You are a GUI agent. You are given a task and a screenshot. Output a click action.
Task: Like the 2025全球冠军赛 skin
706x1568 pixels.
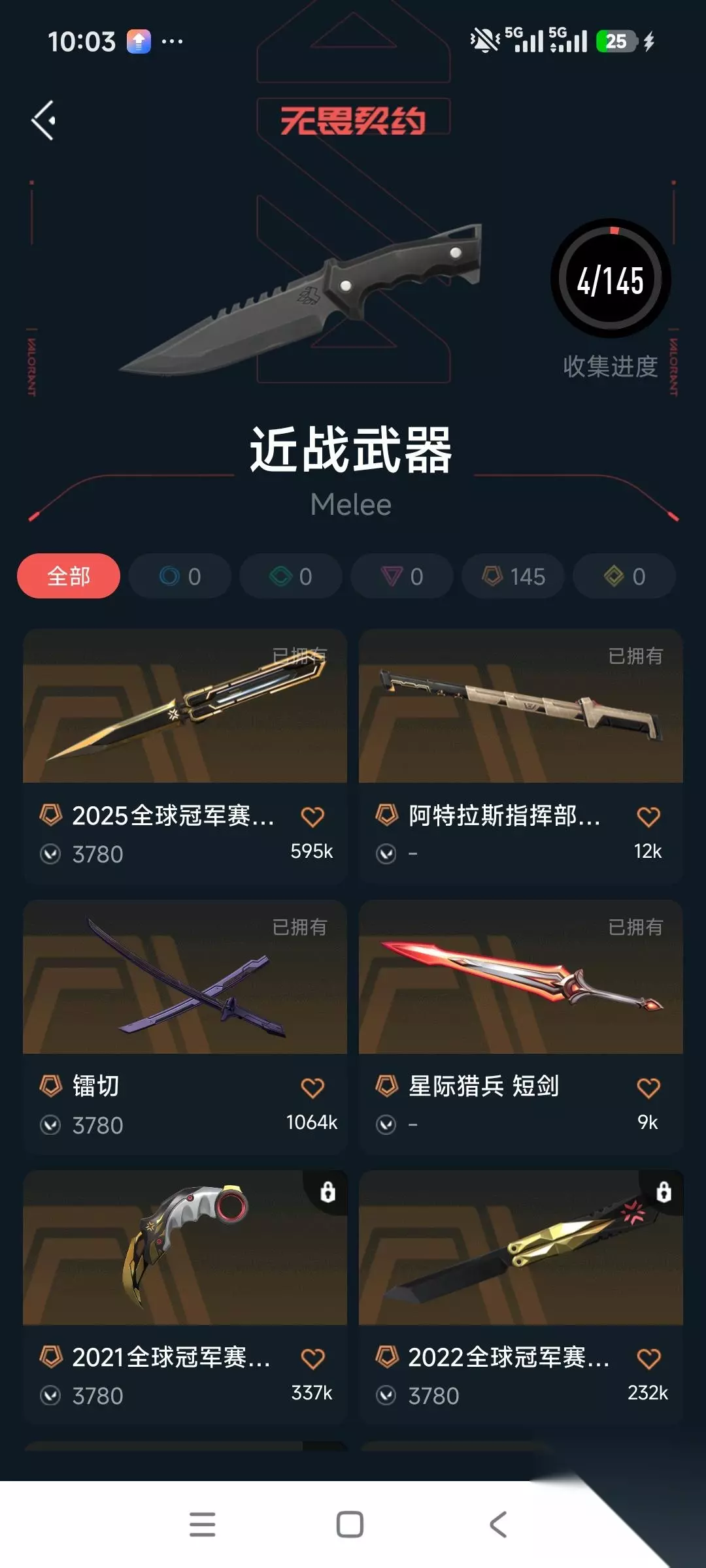point(312,817)
